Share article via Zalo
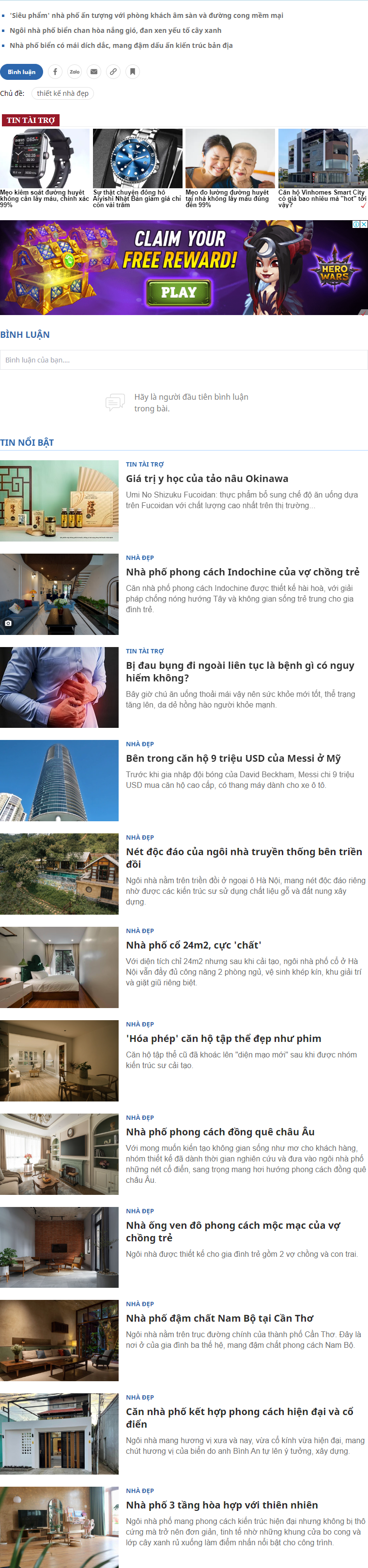 (75, 72)
